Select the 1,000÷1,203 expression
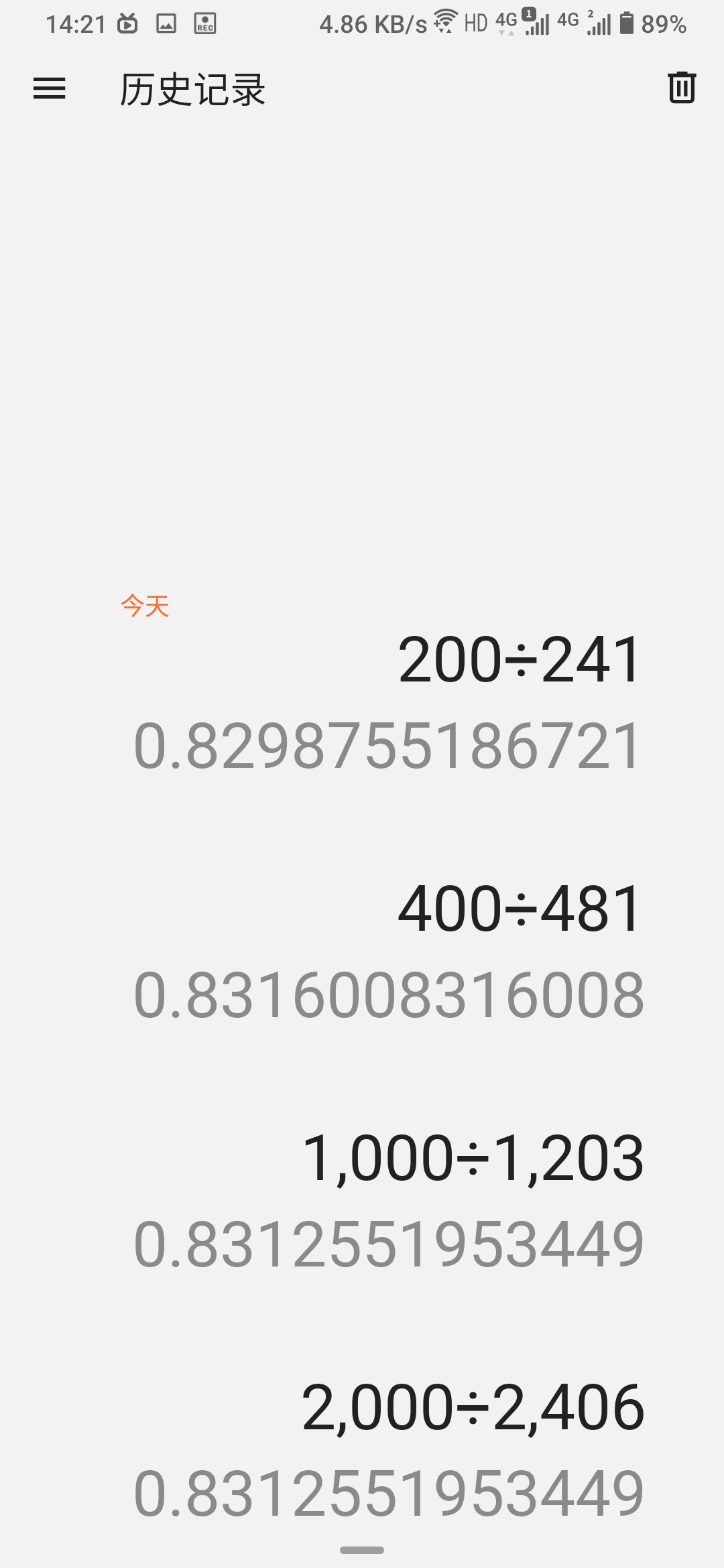The width and height of the screenshot is (724, 1568). (473, 1159)
